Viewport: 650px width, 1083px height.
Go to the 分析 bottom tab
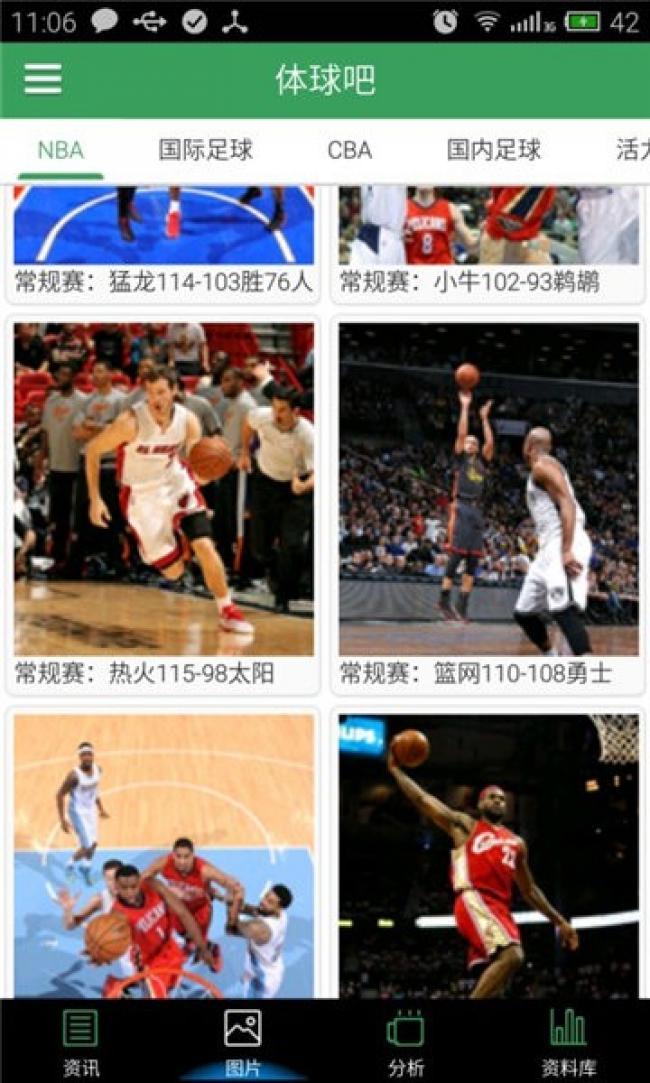point(405,1042)
